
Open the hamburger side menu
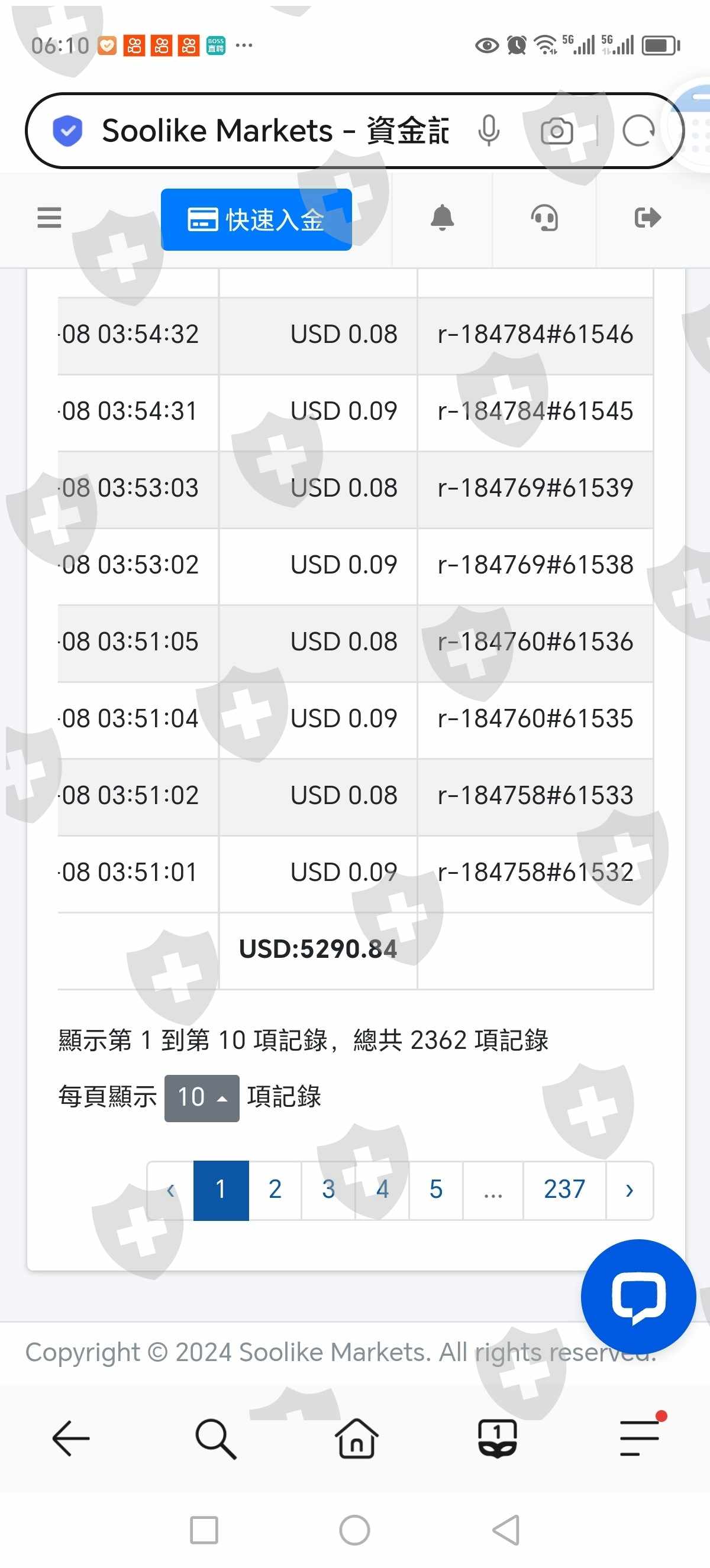tap(49, 218)
